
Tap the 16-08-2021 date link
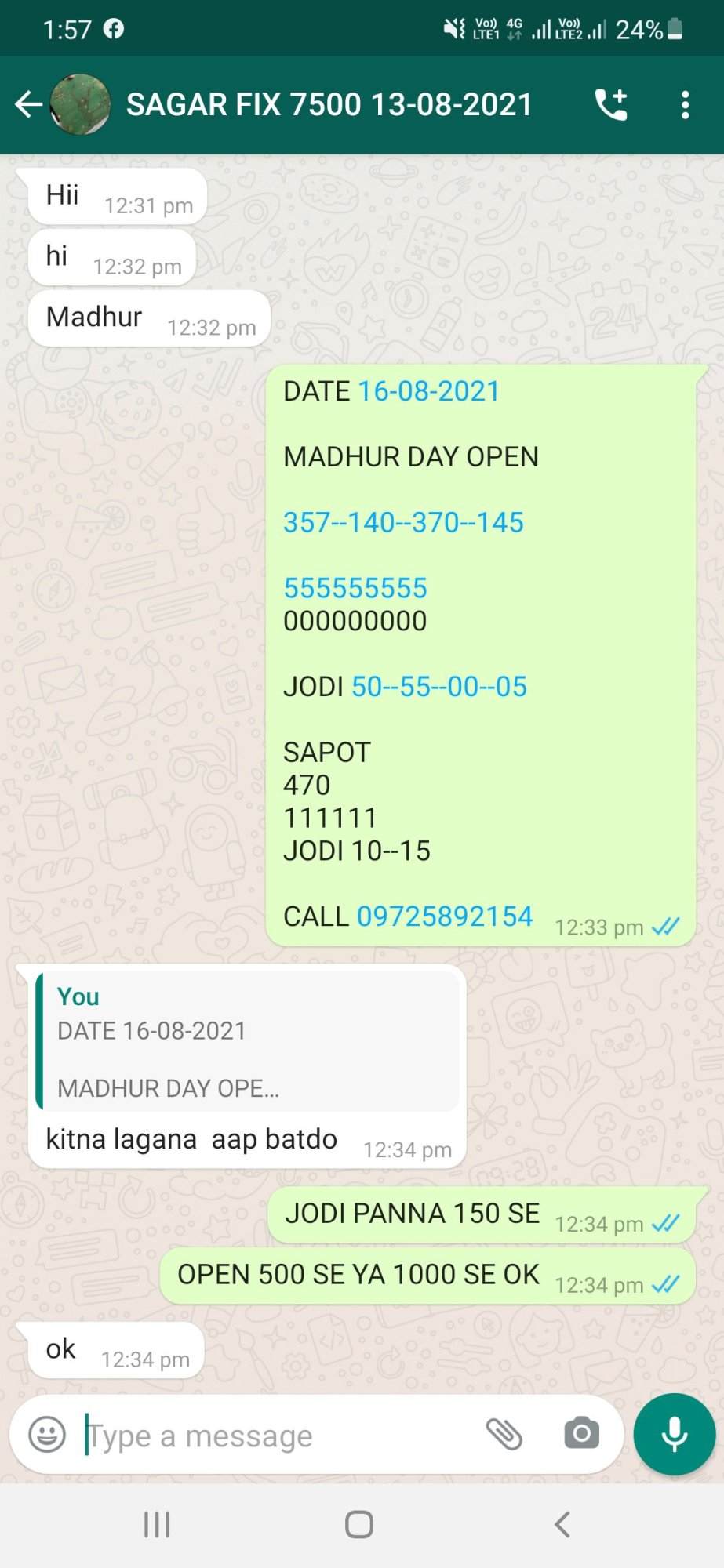(x=428, y=391)
